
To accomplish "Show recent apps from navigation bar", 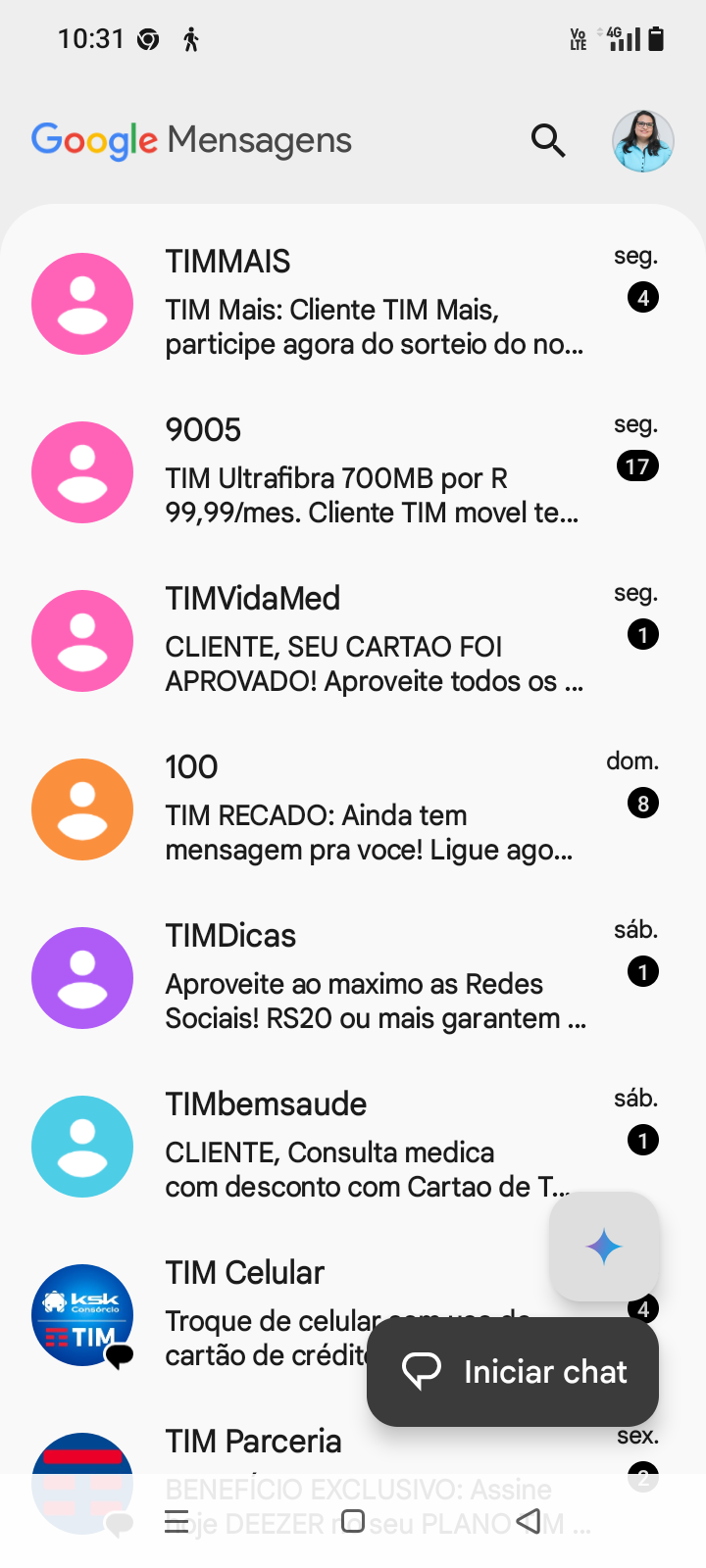I will click(176, 1521).
